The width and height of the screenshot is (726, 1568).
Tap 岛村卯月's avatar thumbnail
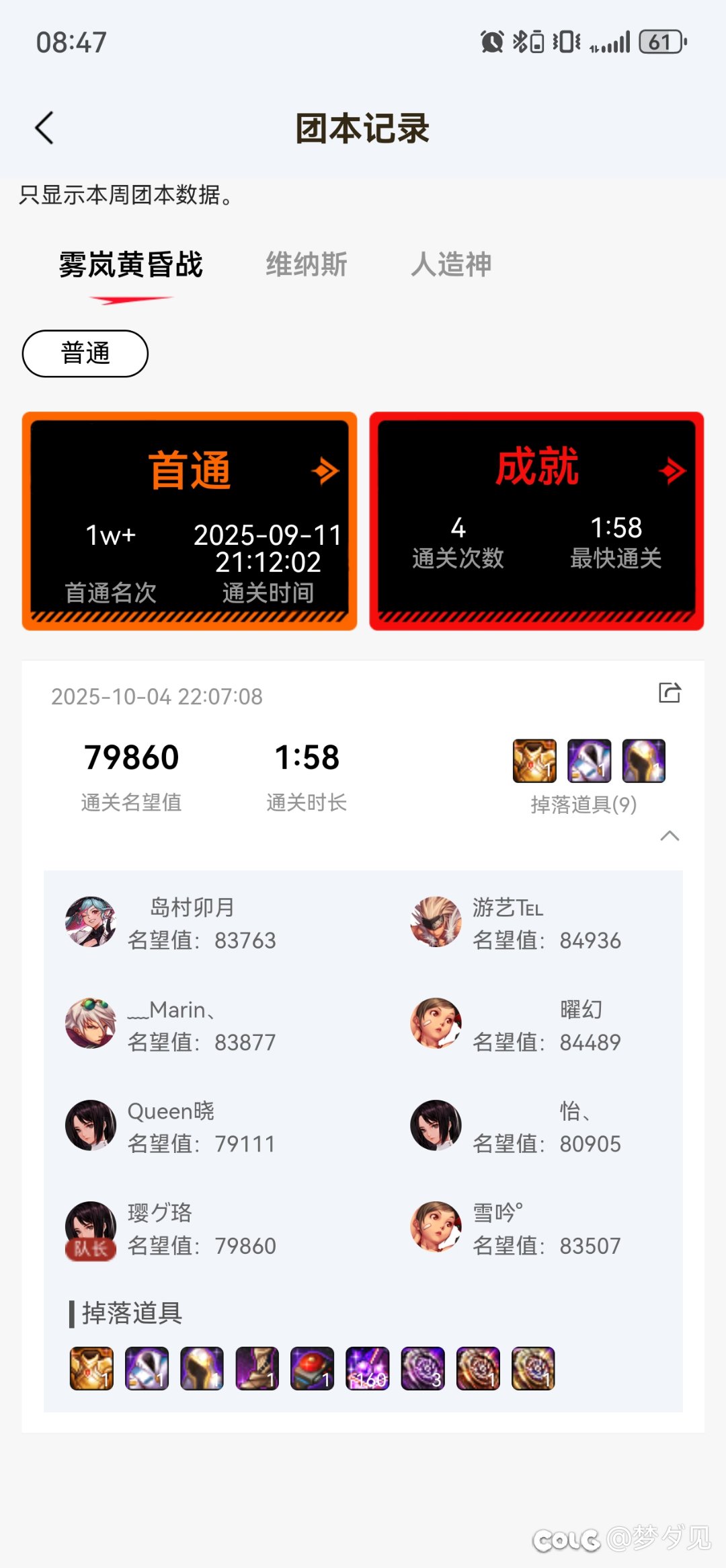click(91, 923)
